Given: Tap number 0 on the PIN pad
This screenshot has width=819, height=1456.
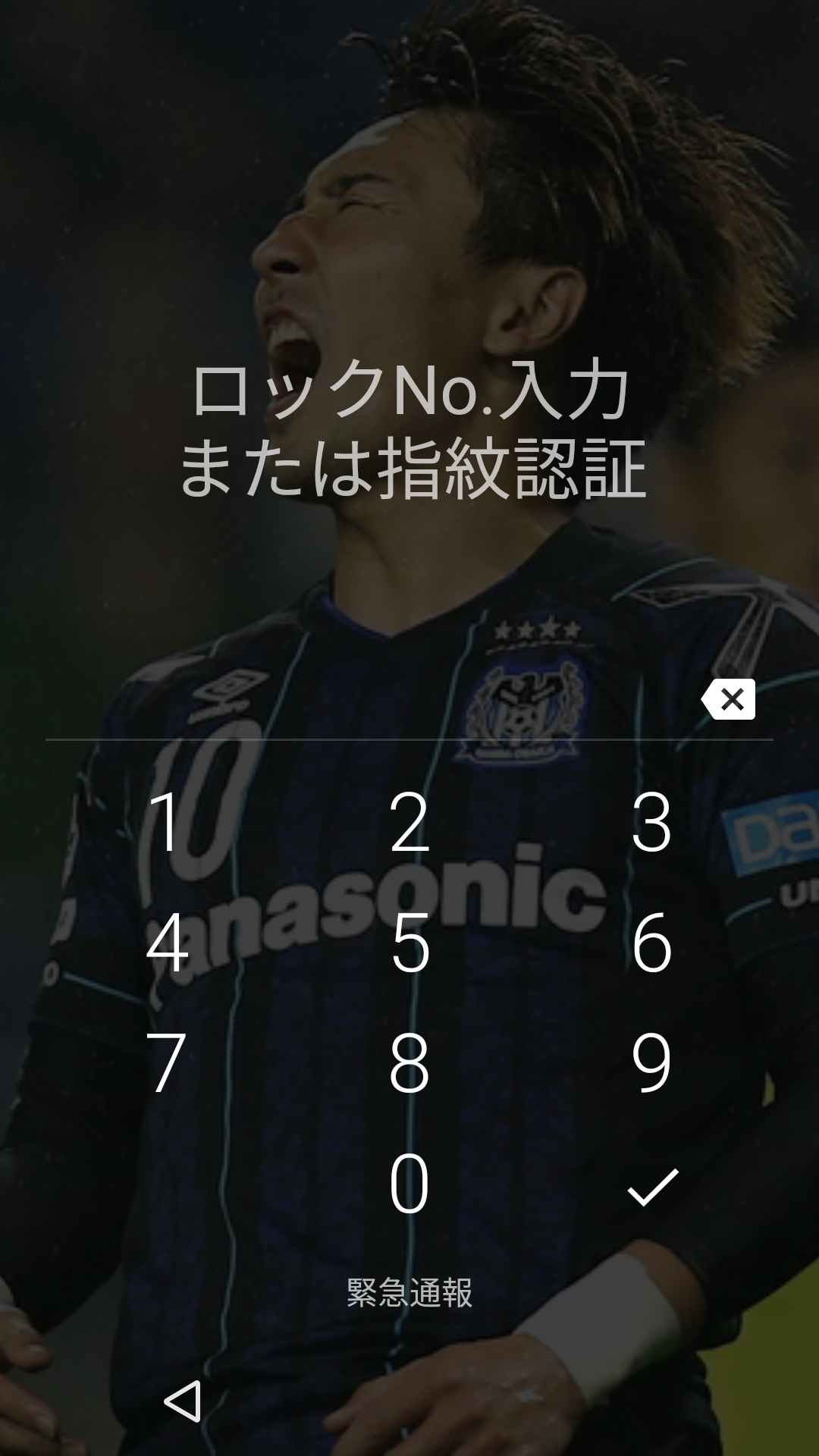Looking at the screenshot, I should (409, 1184).
